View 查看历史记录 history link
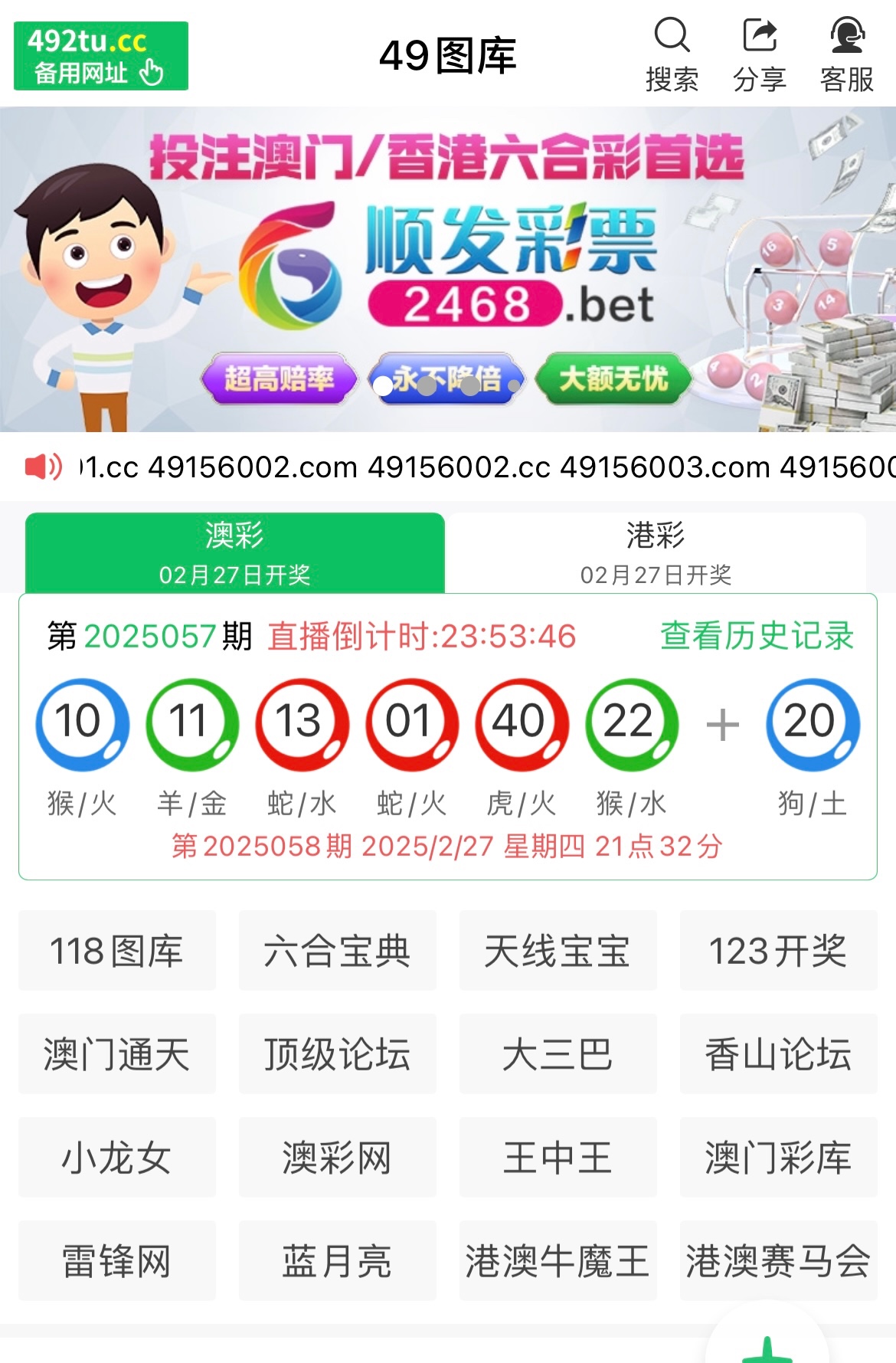The height and width of the screenshot is (1363, 896). 757,636
